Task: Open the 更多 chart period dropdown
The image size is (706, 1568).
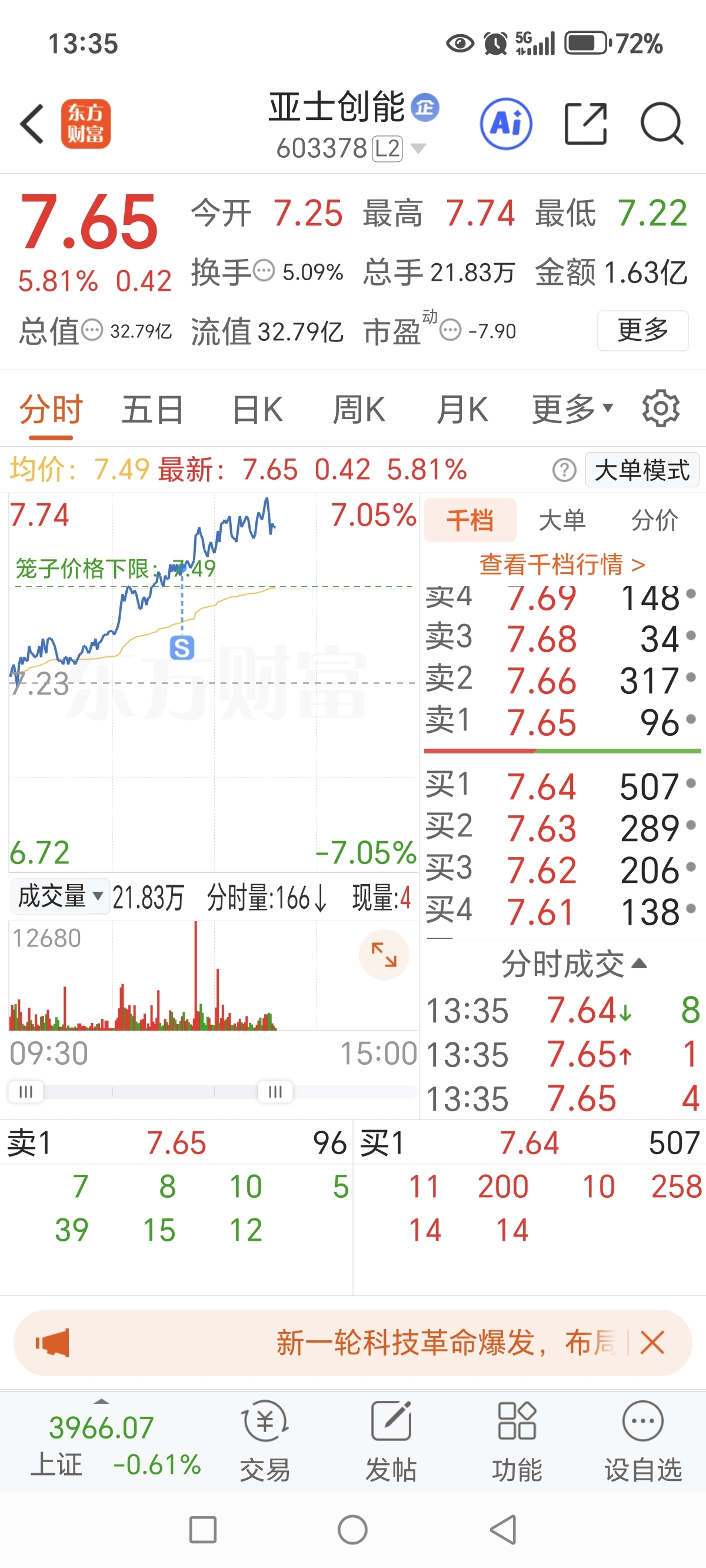Action: pos(572,409)
